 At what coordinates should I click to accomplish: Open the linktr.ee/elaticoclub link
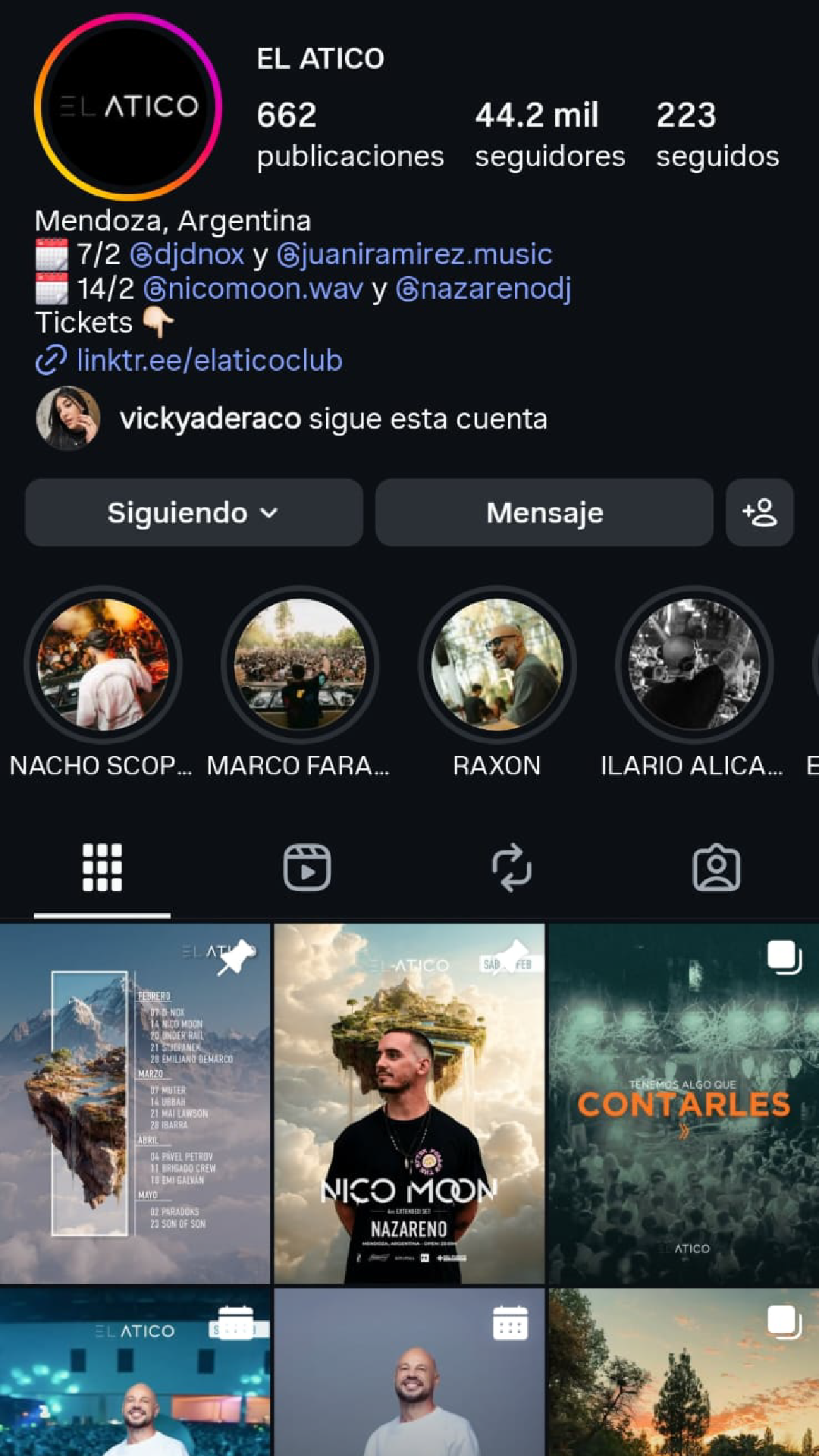coord(209,360)
